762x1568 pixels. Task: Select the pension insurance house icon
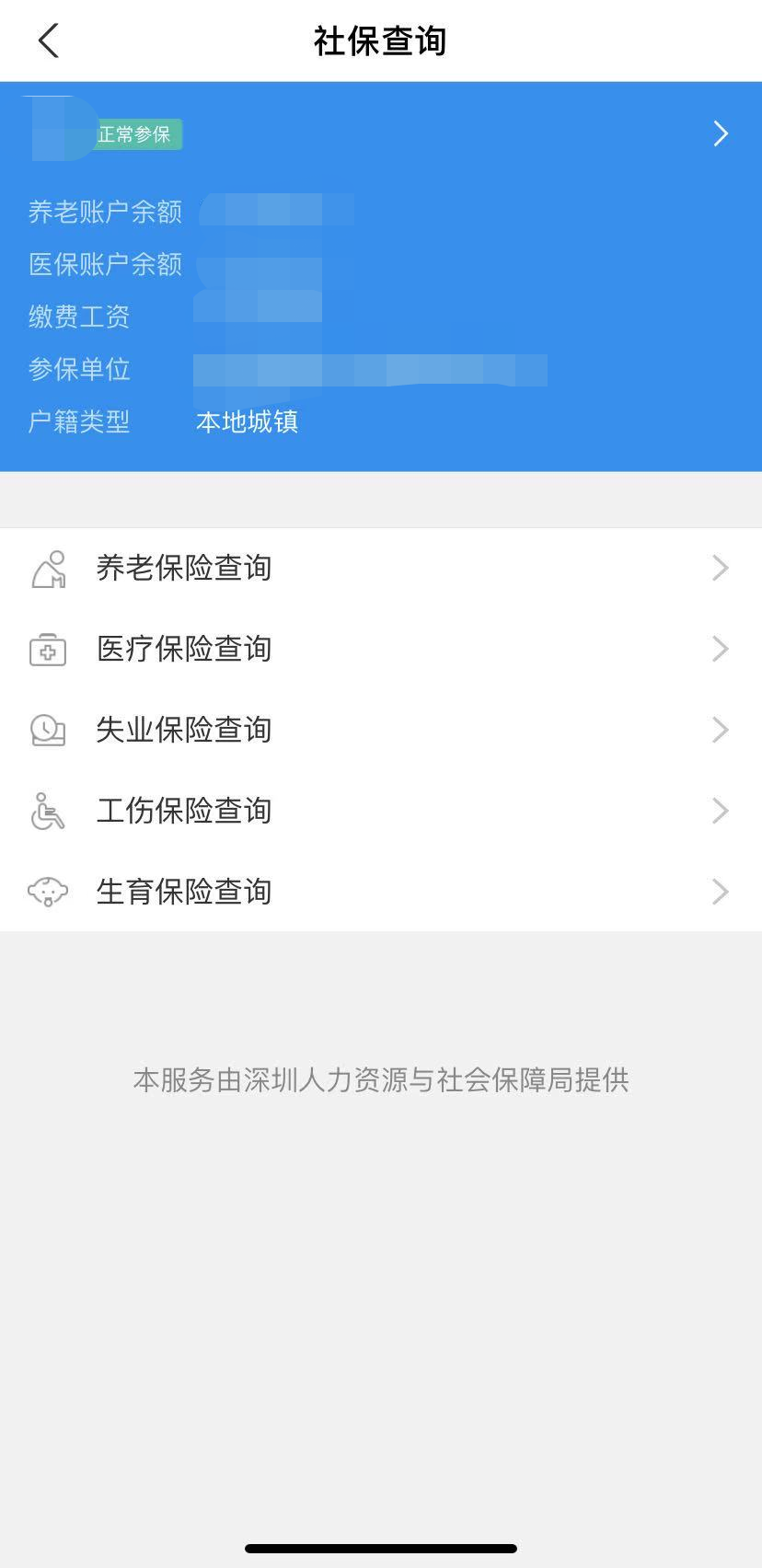48,568
